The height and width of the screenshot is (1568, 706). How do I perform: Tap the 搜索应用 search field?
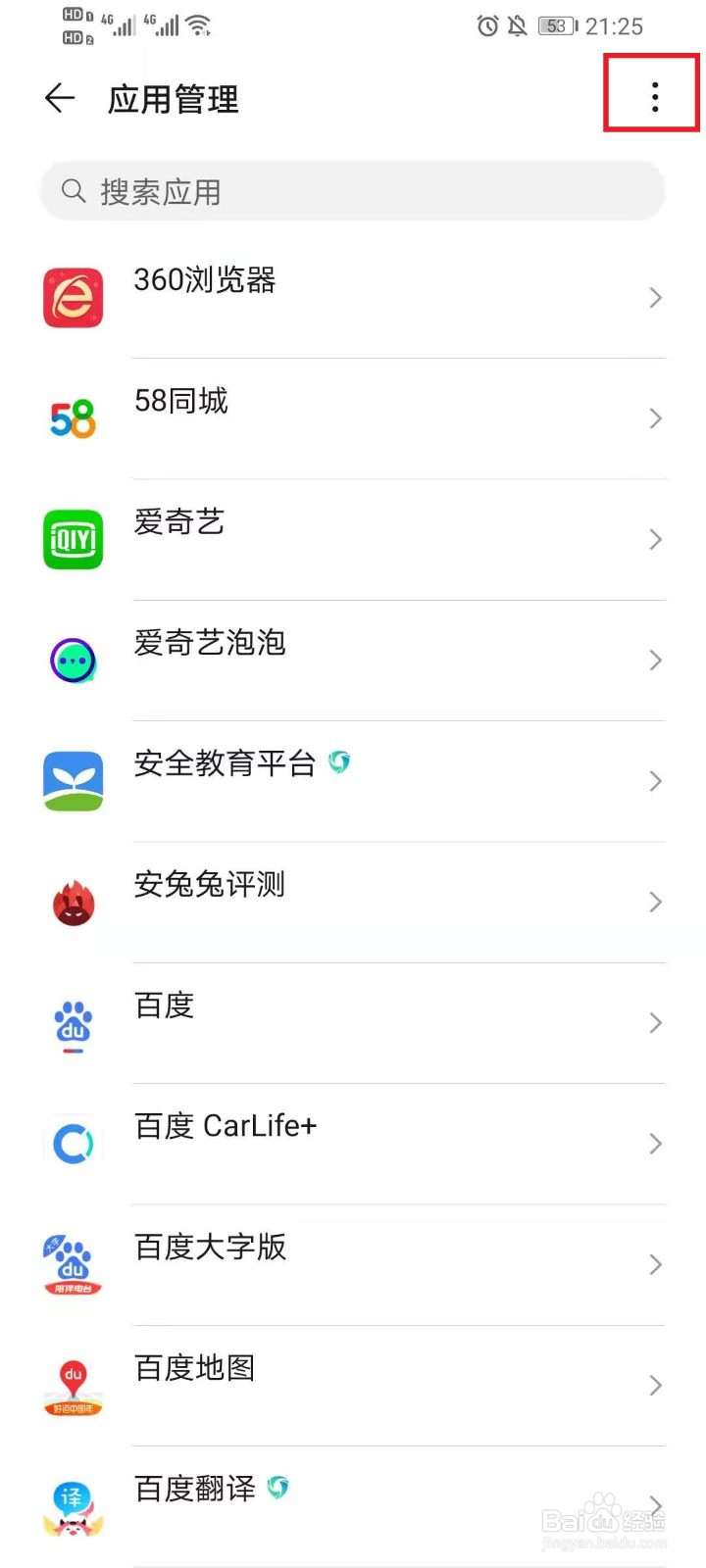[x=353, y=191]
